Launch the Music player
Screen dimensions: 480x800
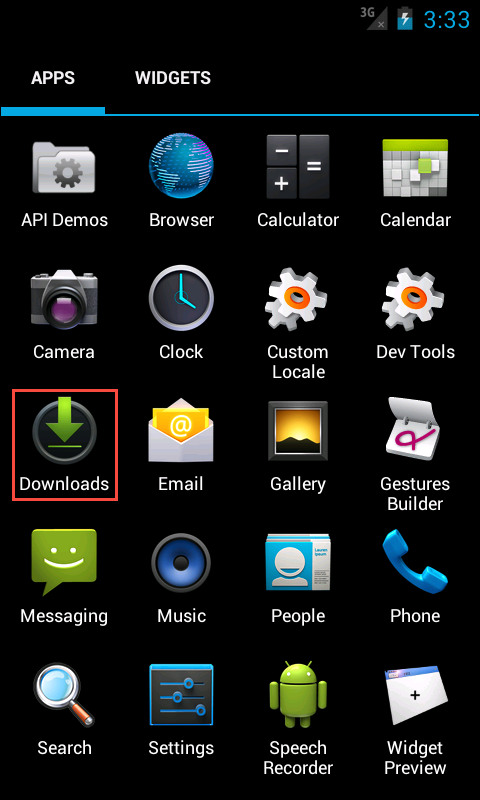181,577
